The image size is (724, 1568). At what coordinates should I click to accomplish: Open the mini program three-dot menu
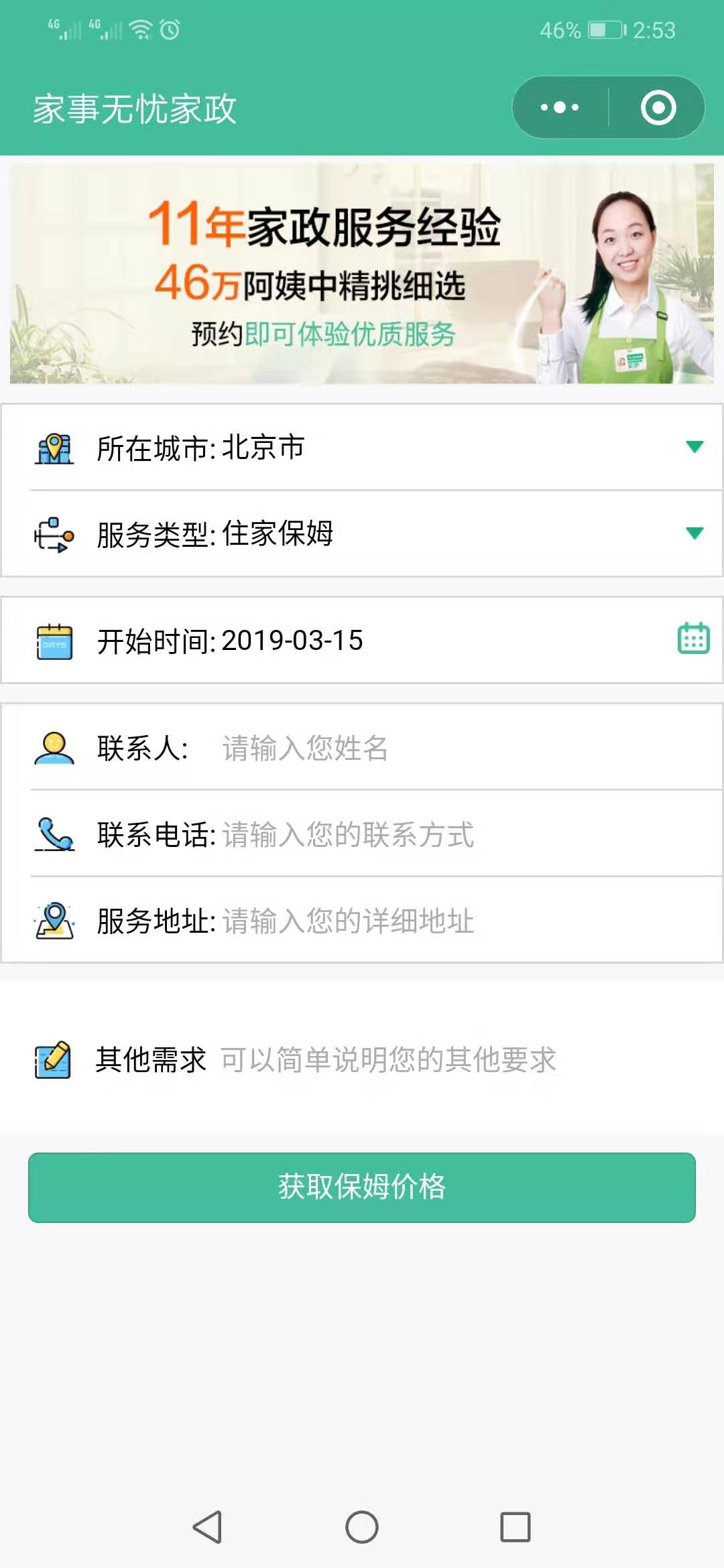click(x=560, y=107)
